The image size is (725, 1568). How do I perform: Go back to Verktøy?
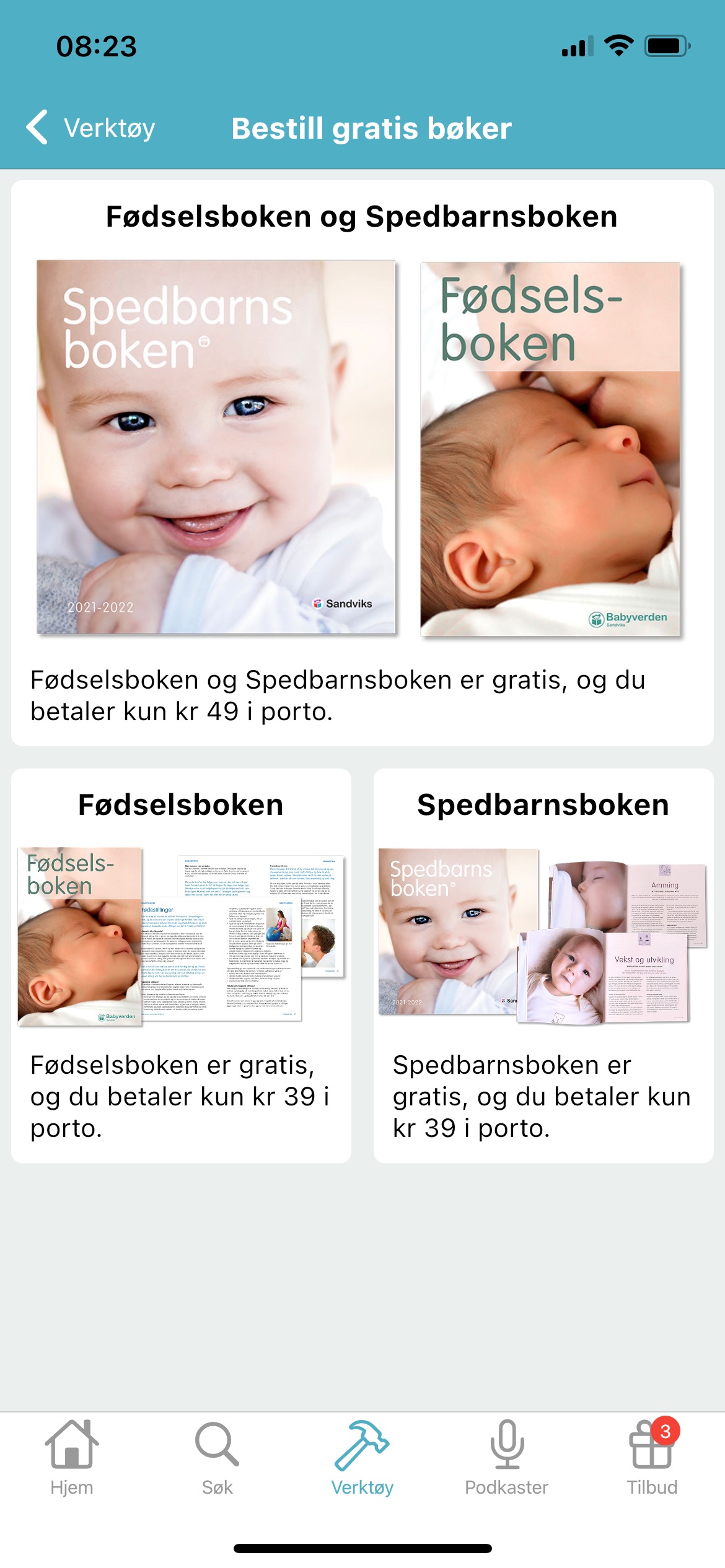click(x=90, y=128)
